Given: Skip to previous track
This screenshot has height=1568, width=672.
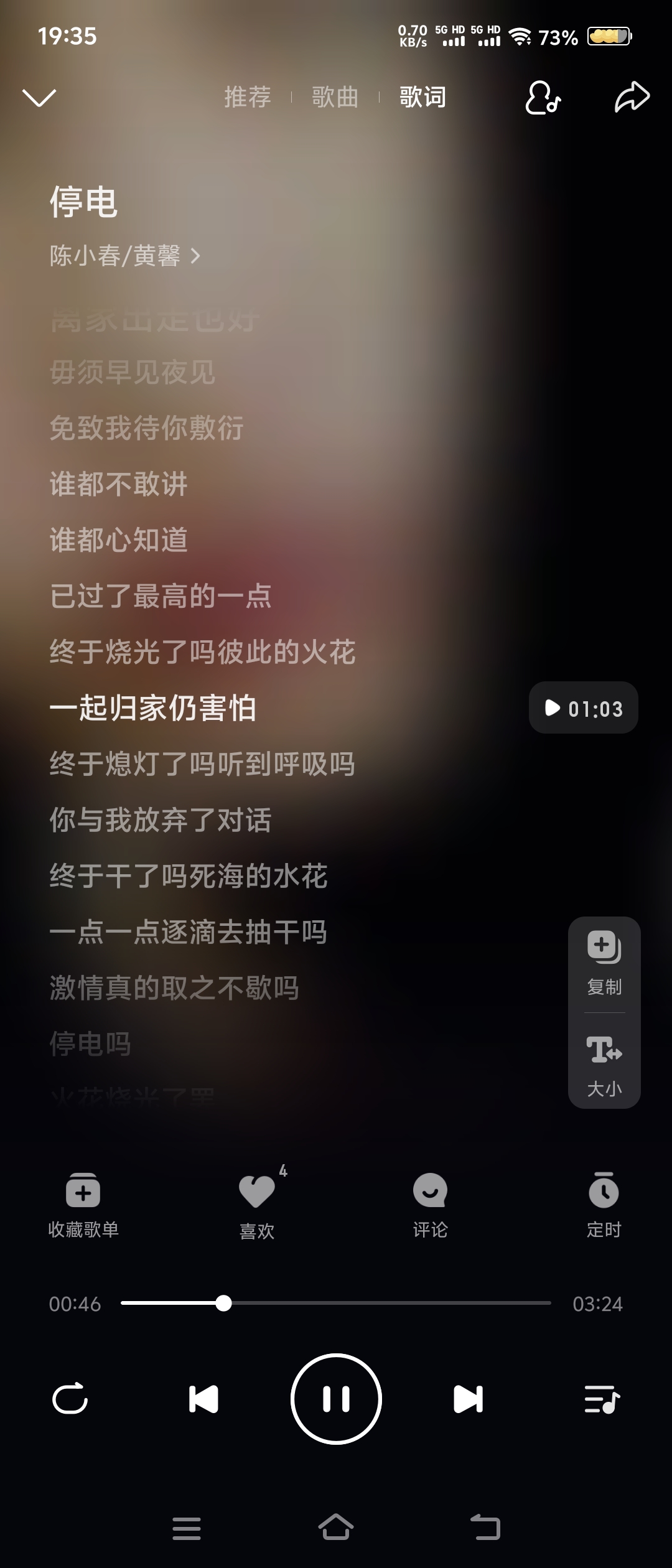Looking at the screenshot, I should pos(203,1399).
